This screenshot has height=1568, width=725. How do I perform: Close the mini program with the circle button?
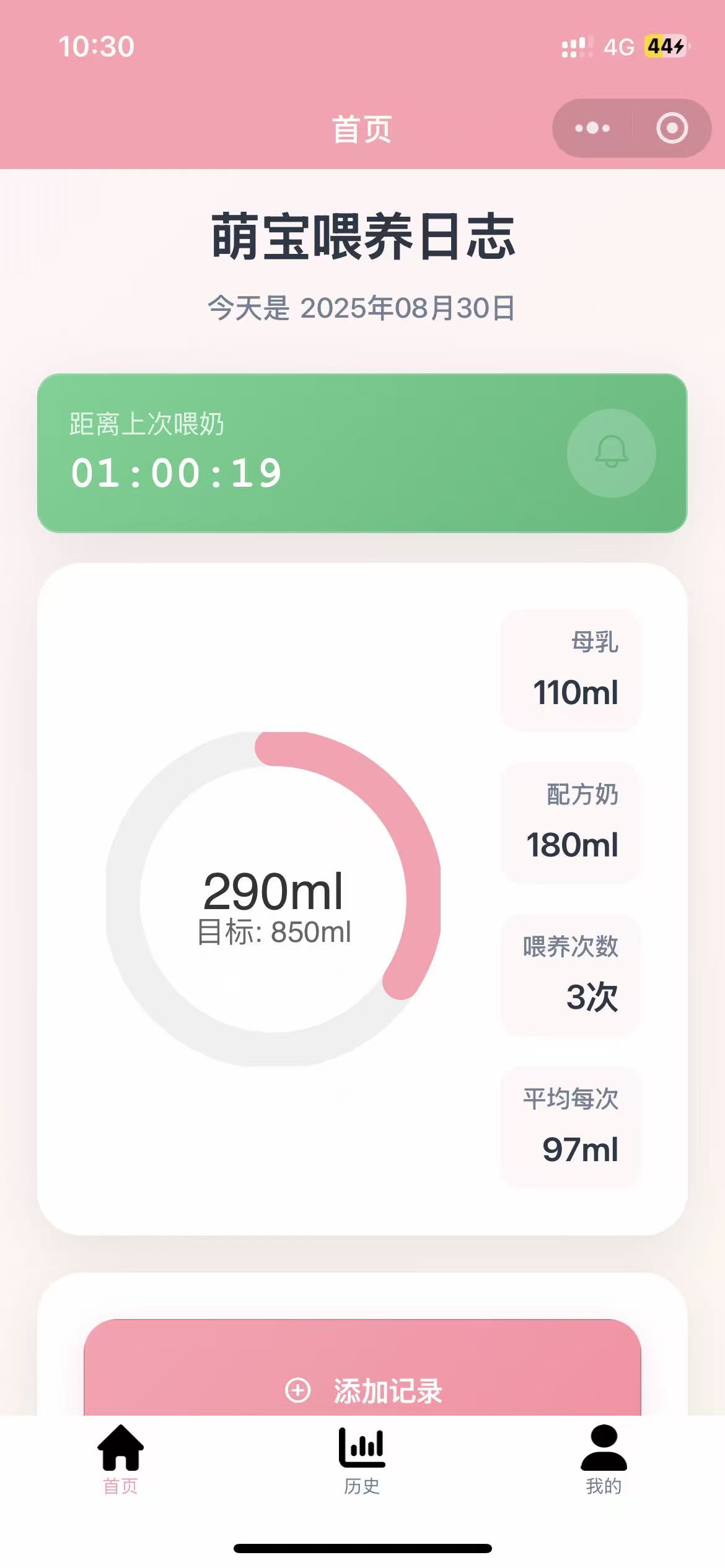click(672, 128)
